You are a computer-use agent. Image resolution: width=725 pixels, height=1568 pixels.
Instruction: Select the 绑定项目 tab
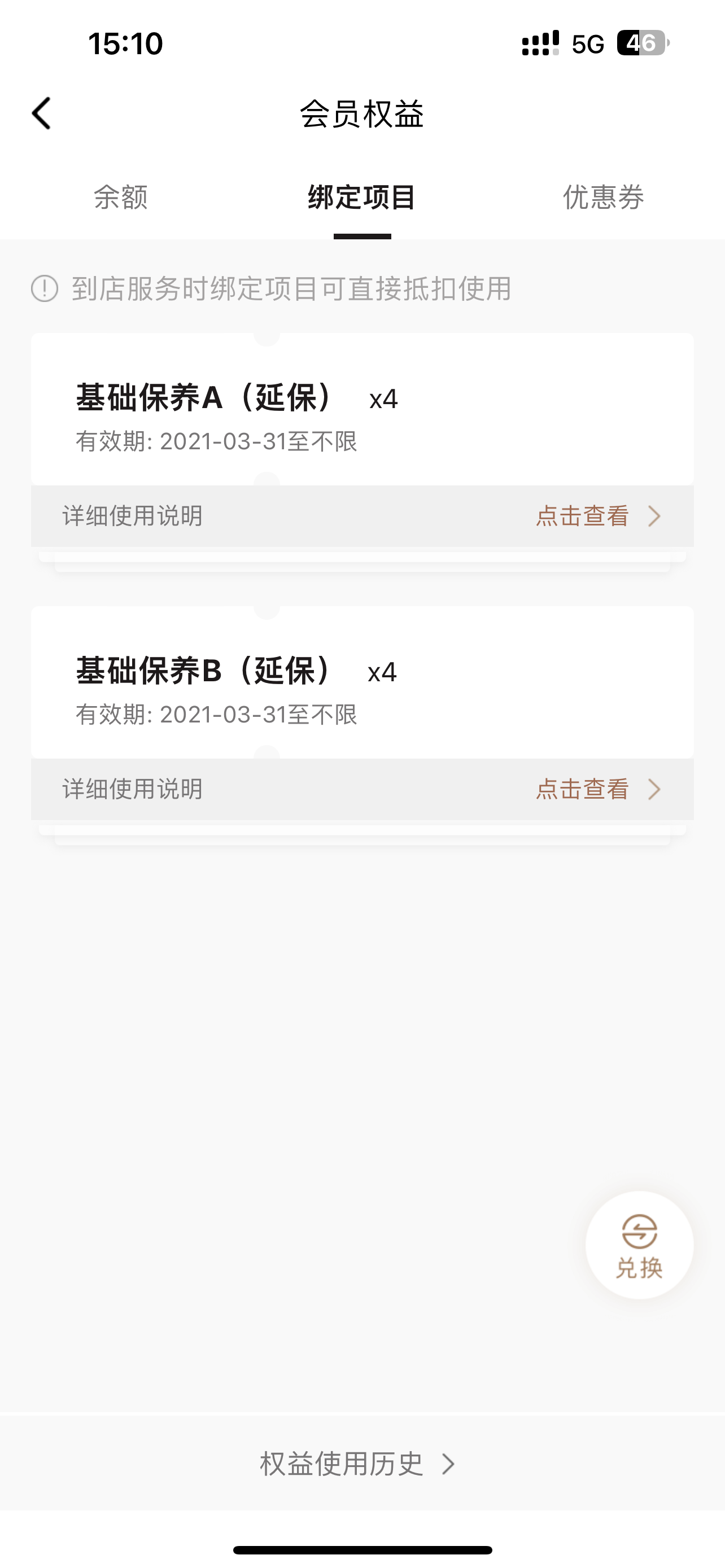coord(362,197)
